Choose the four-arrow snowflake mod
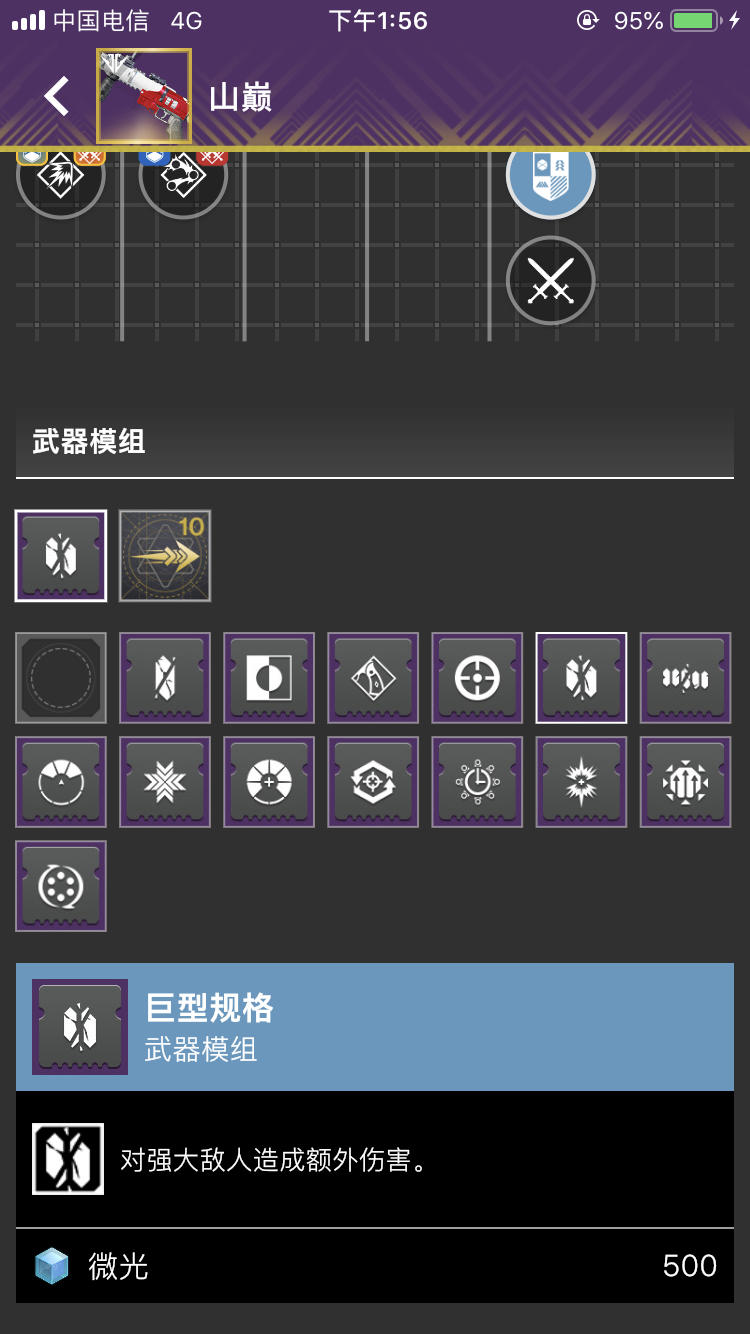 click(165, 782)
